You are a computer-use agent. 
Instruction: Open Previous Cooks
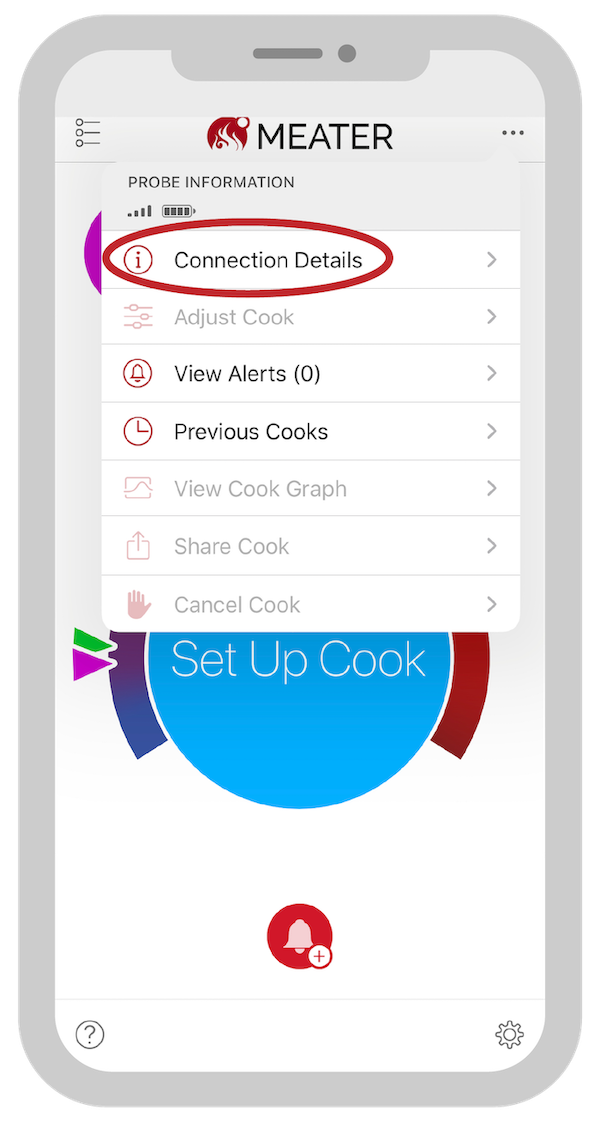click(251, 432)
